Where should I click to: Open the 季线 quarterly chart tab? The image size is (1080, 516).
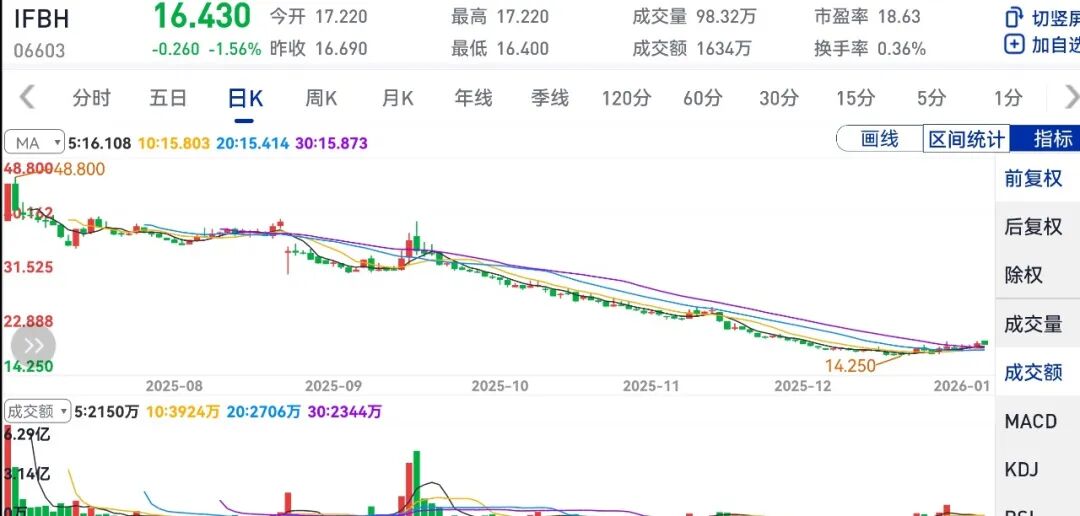click(549, 98)
